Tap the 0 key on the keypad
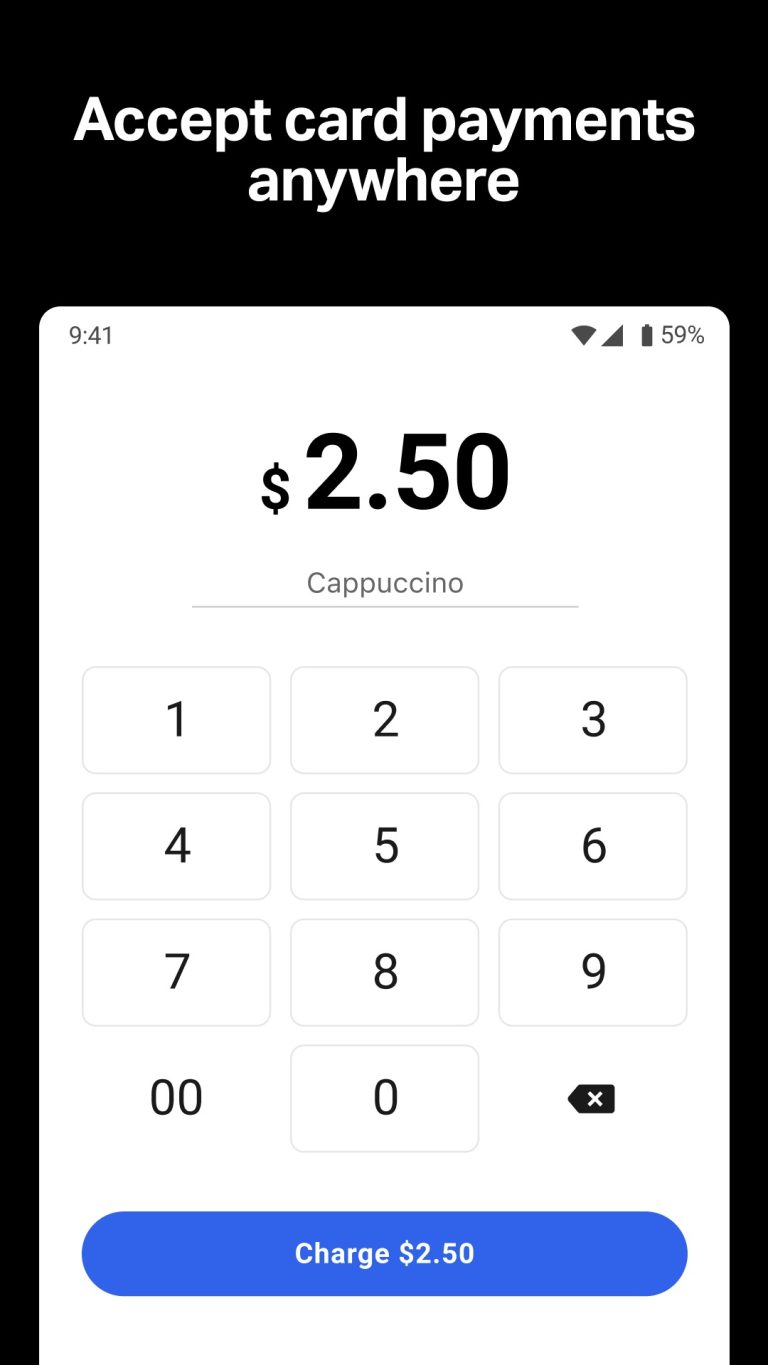 (384, 1098)
